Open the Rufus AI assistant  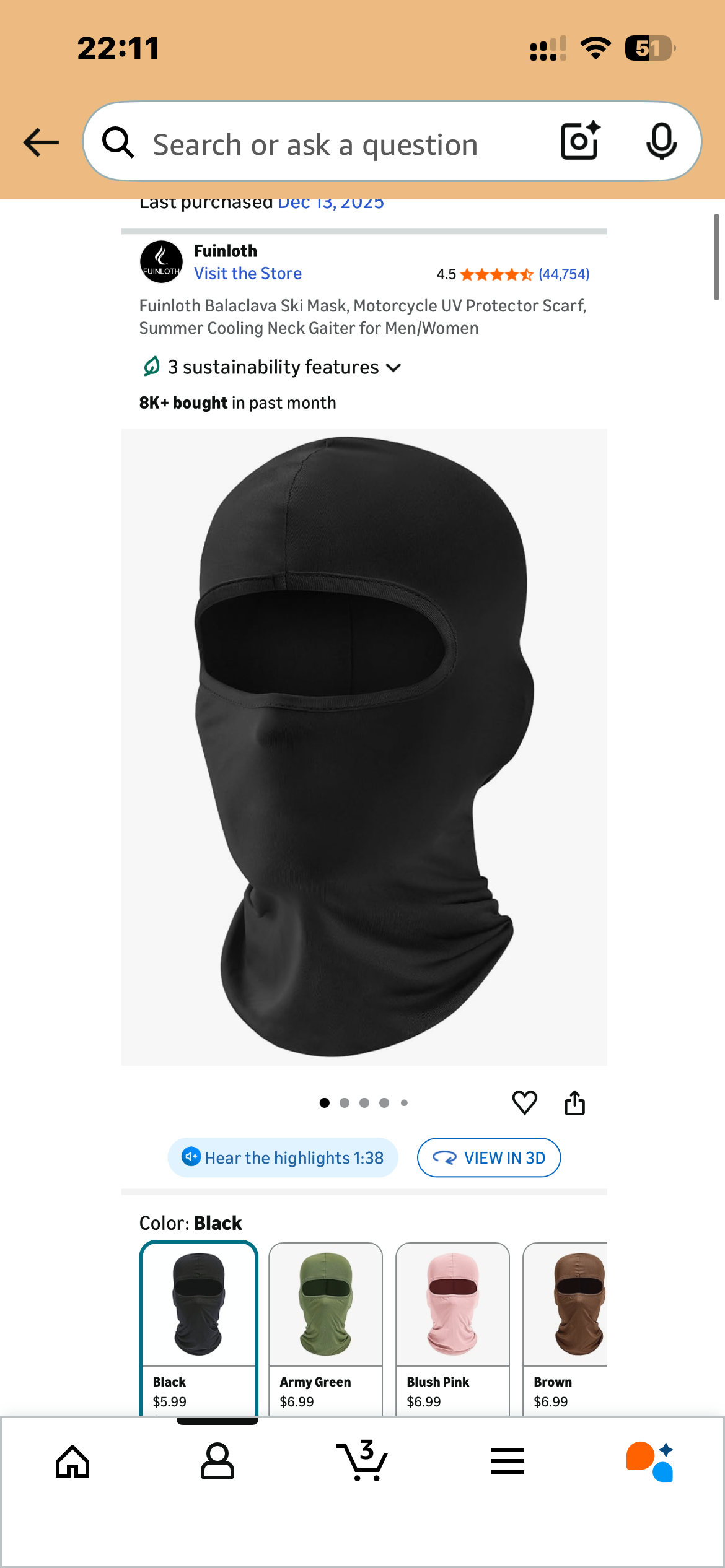[650, 1461]
